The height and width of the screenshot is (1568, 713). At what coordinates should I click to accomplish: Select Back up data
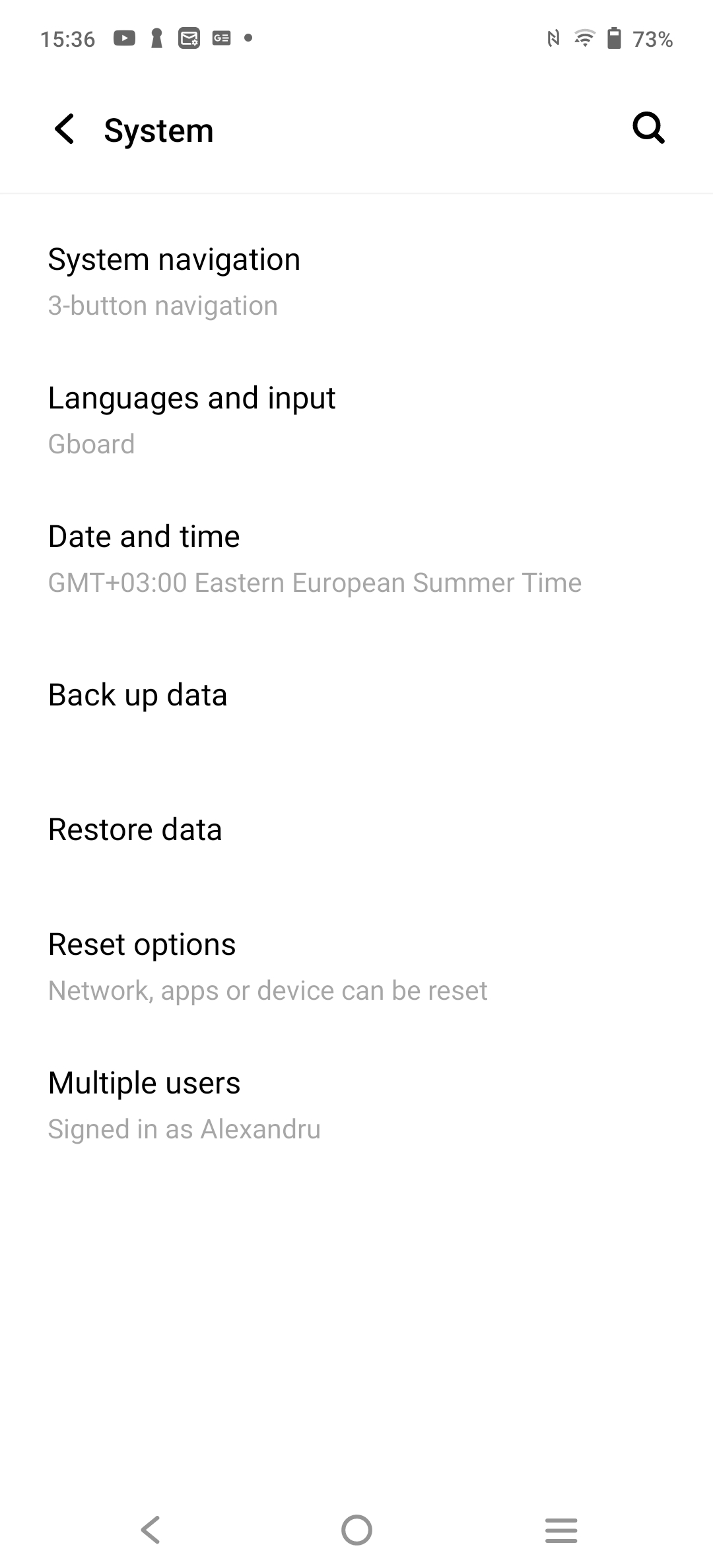point(356,695)
